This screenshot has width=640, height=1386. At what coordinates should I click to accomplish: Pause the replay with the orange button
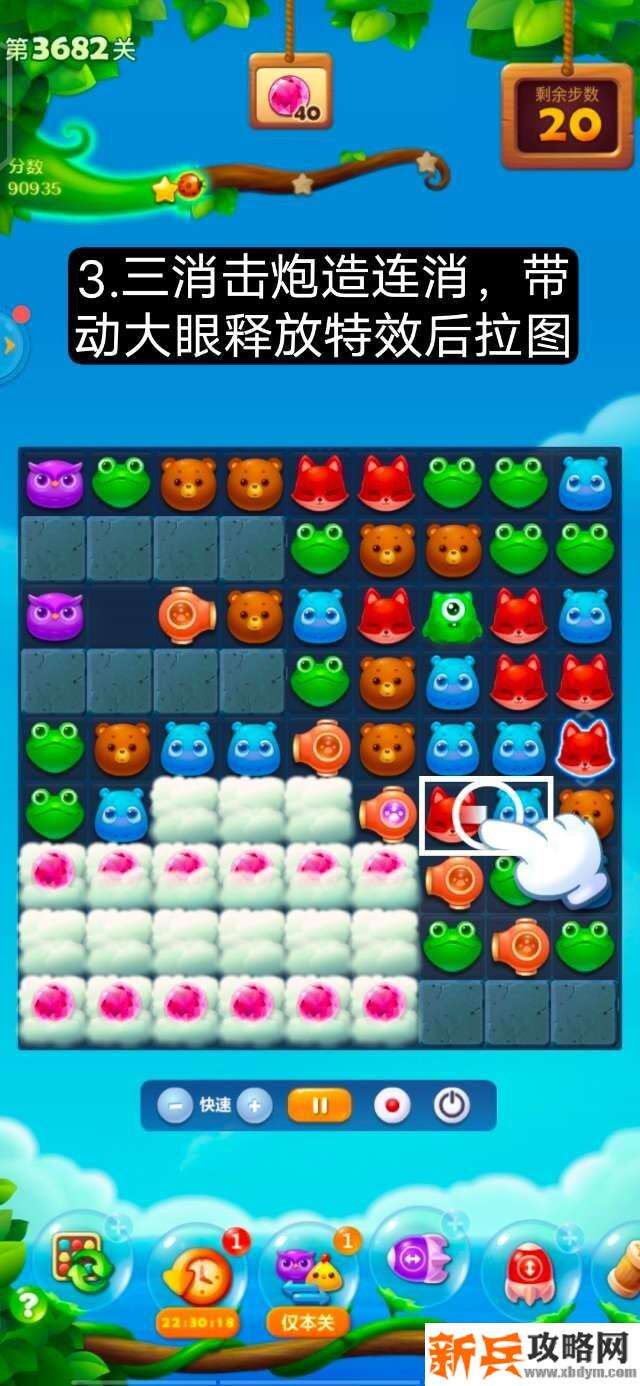coord(320,1106)
